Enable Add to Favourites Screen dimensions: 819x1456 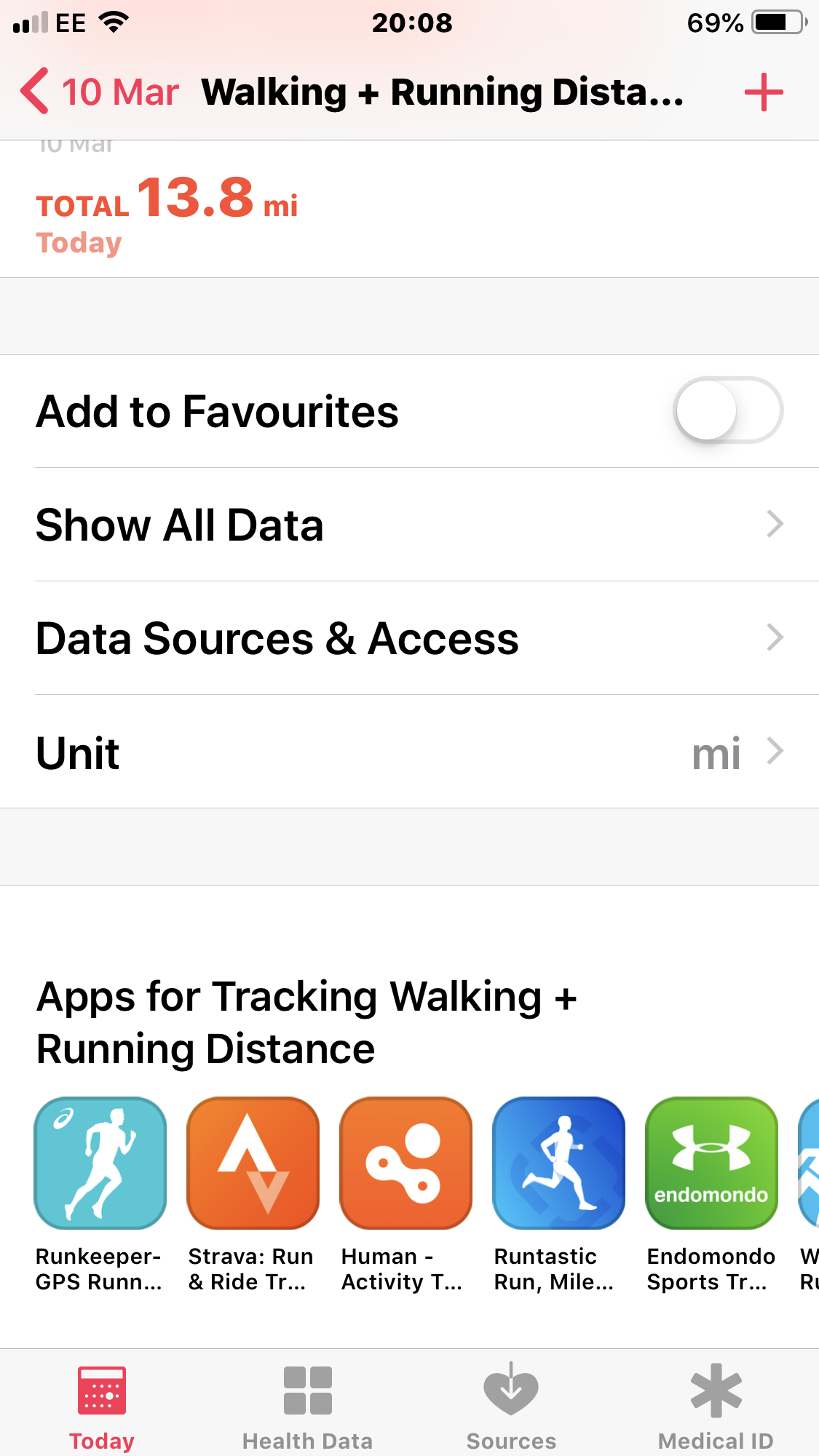[727, 410]
